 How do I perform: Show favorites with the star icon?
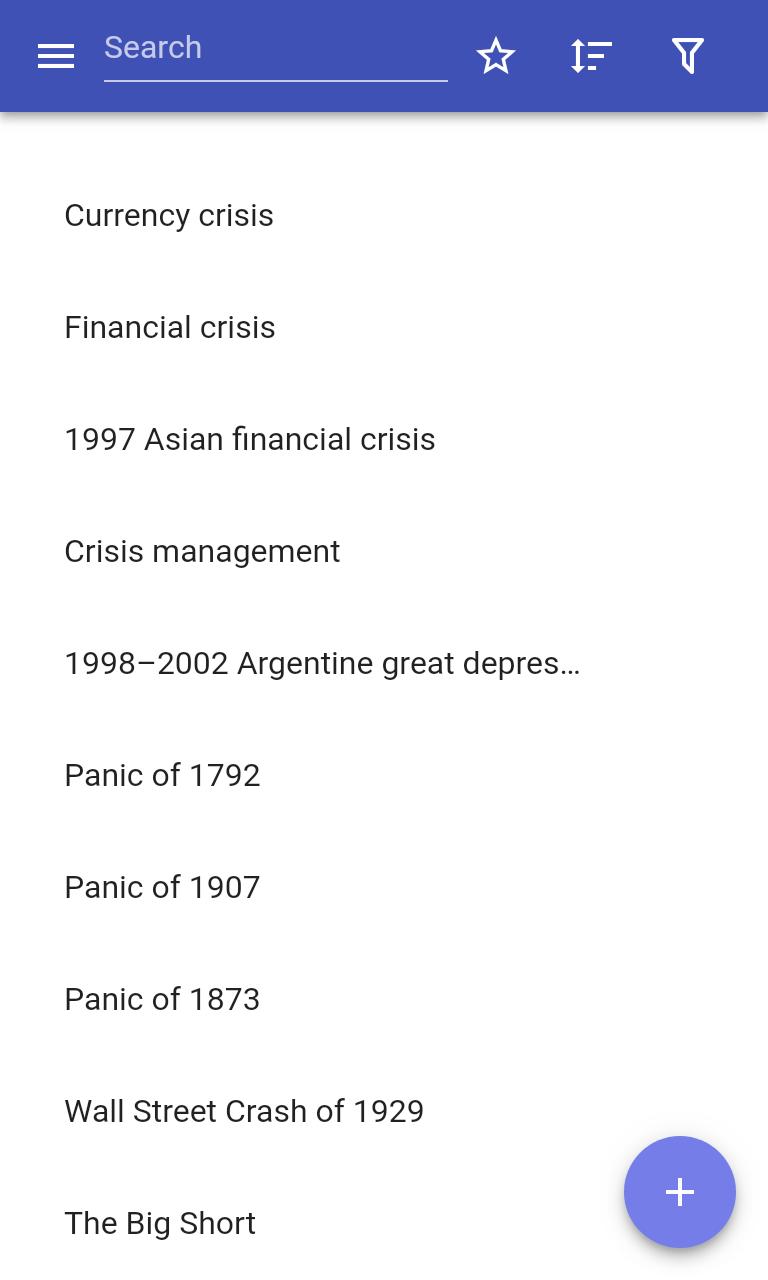coord(496,56)
